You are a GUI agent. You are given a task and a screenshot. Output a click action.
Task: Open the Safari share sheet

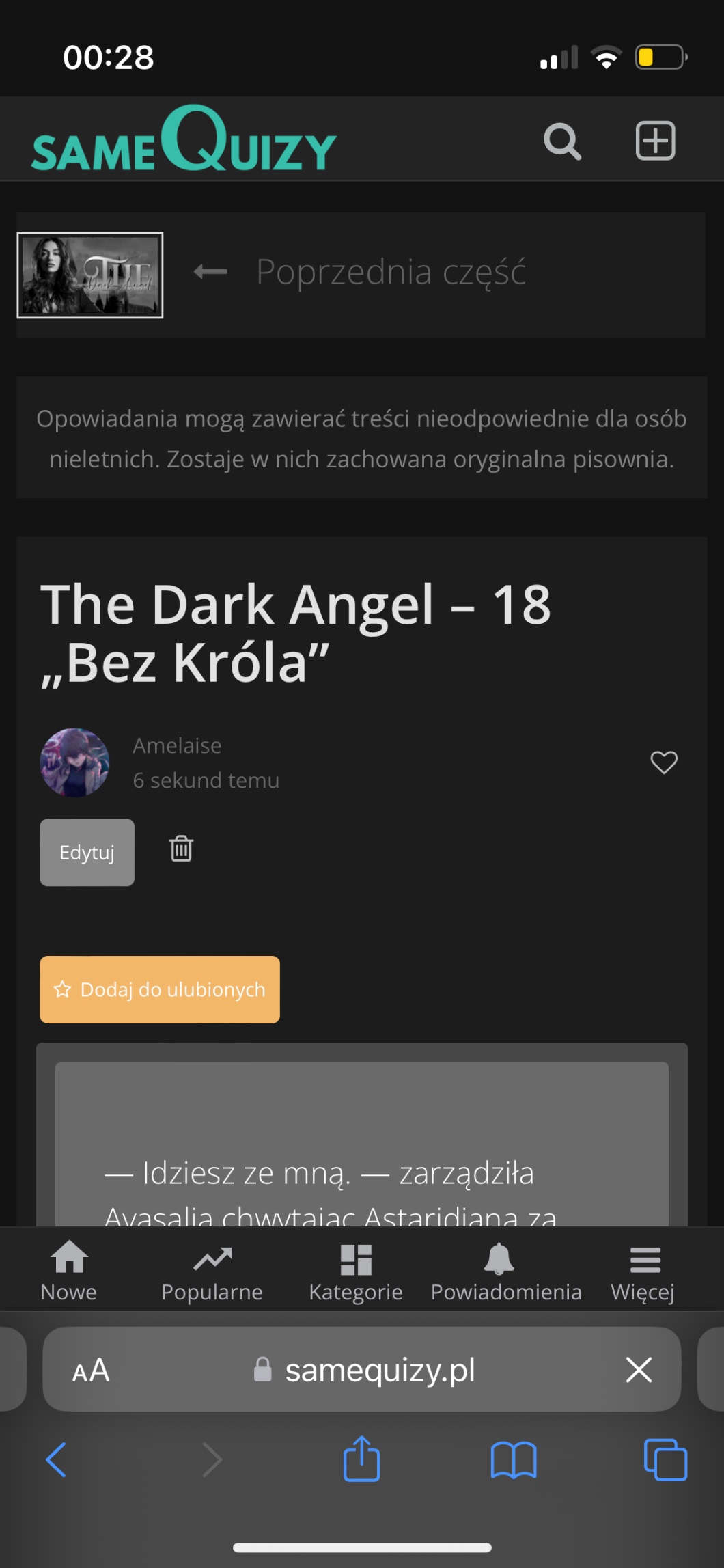click(x=361, y=1459)
